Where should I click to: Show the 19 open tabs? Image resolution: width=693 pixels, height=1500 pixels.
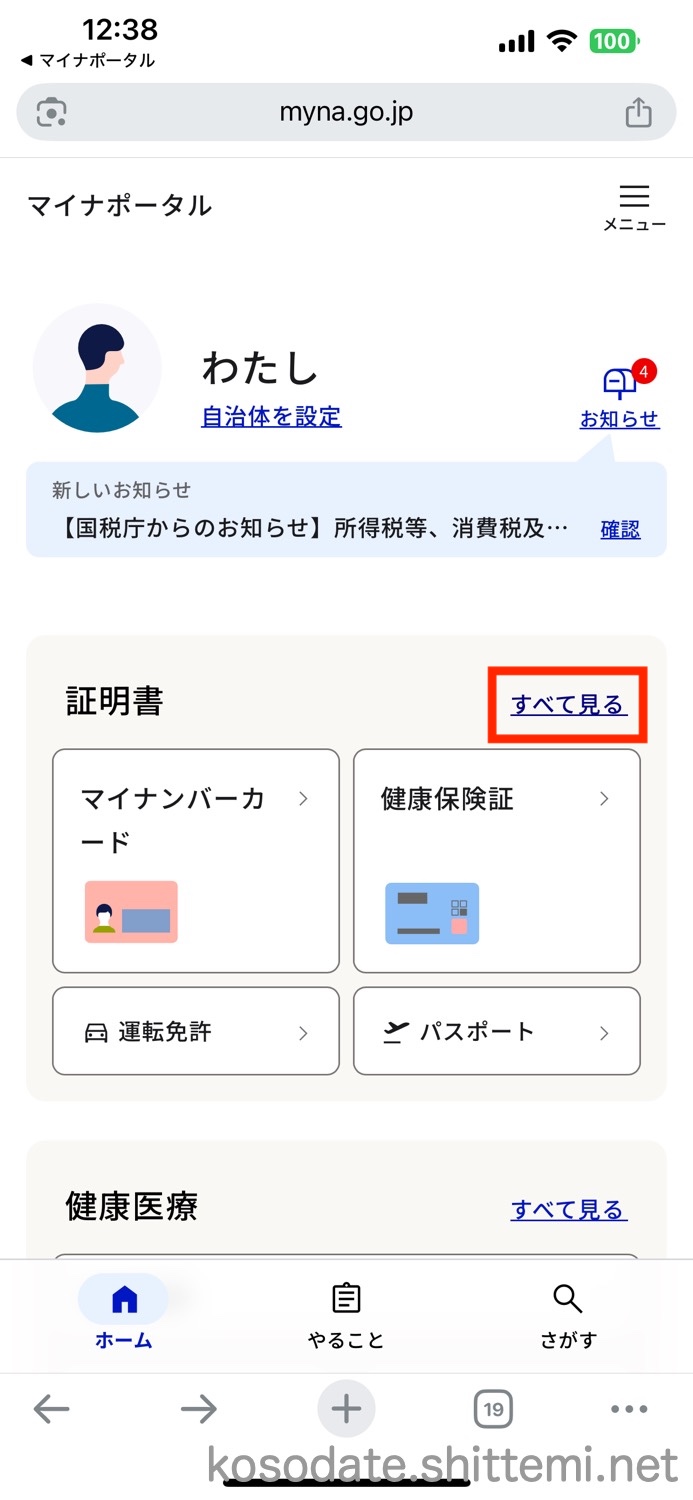[x=492, y=1410]
